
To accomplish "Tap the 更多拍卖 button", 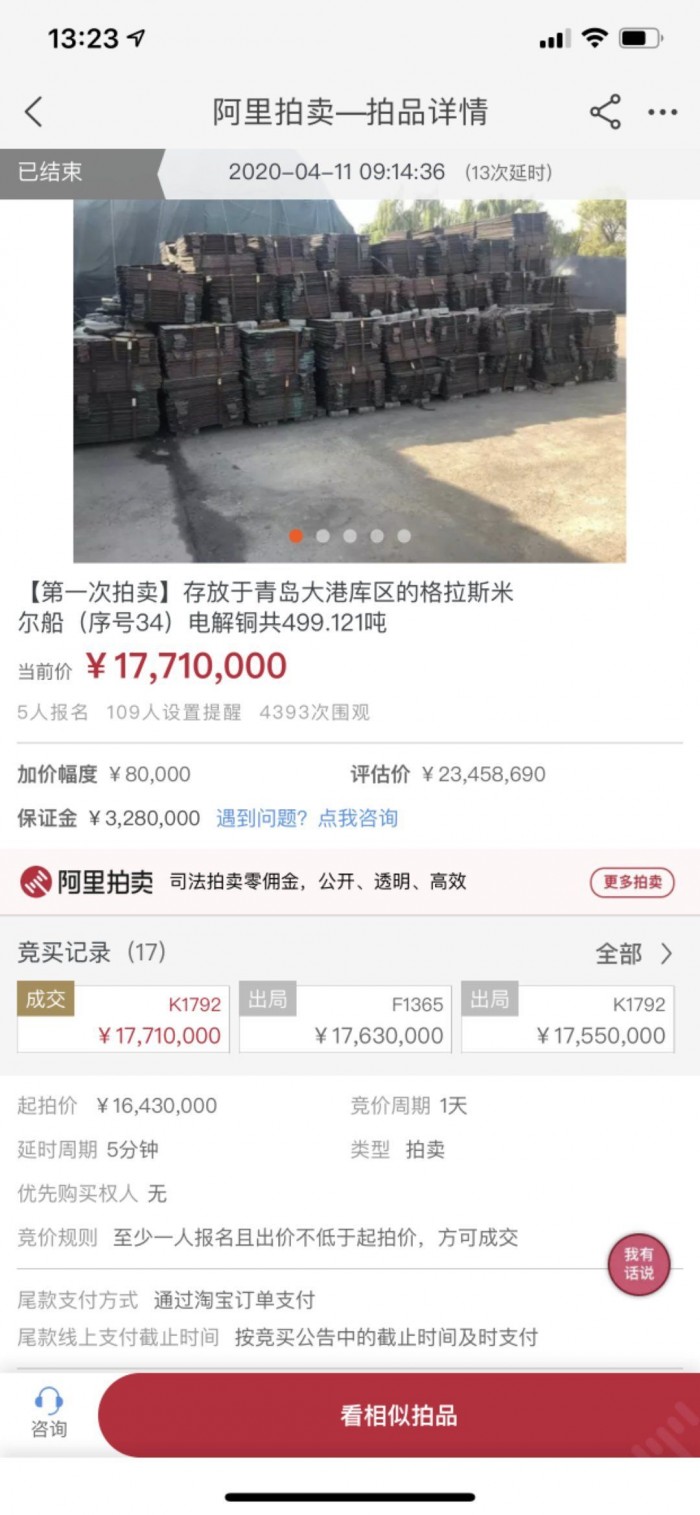I will click(x=632, y=882).
